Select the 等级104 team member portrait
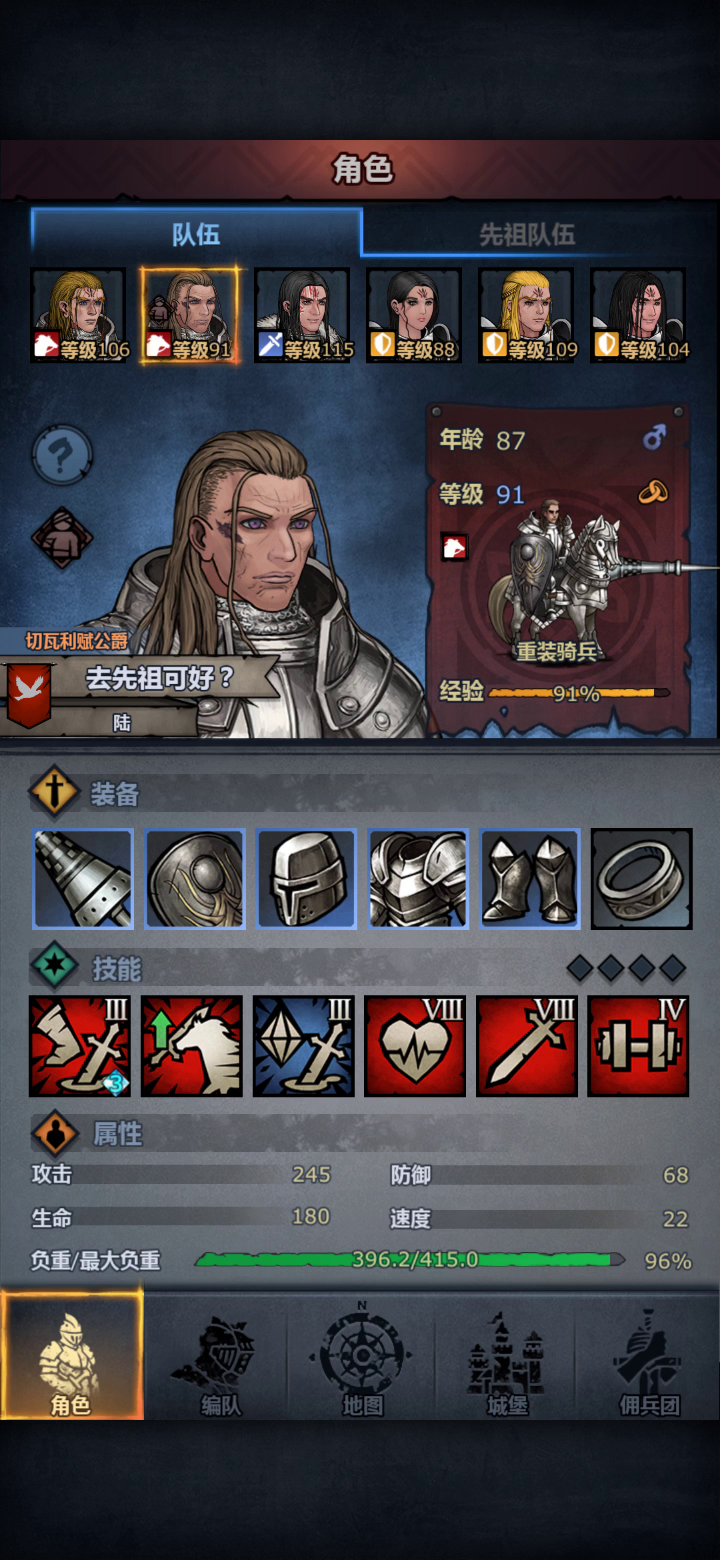 (639, 315)
